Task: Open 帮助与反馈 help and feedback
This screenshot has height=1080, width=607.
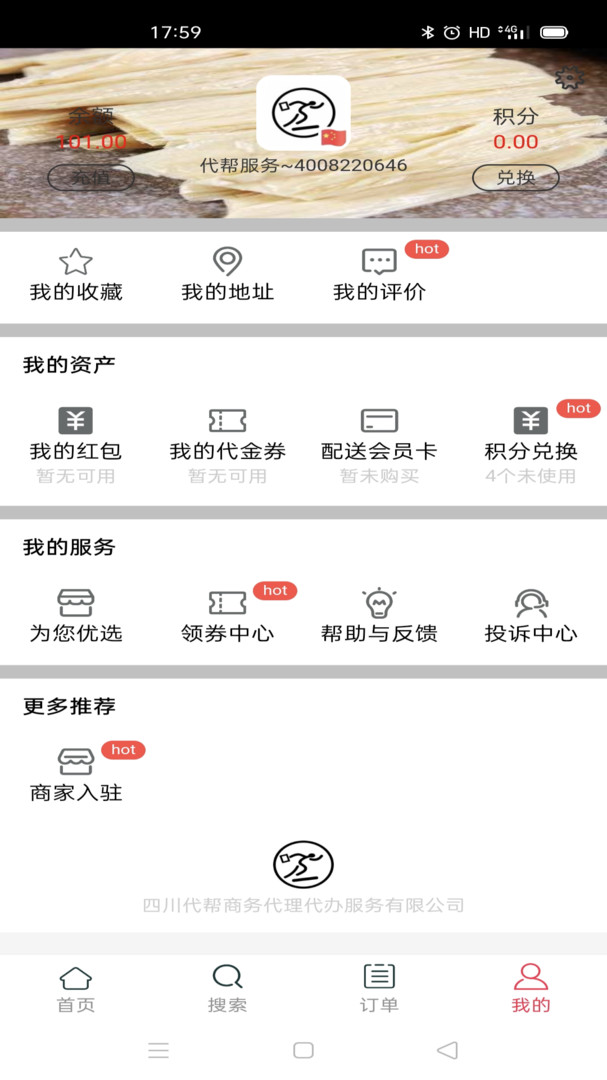Action: pos(379,616)
